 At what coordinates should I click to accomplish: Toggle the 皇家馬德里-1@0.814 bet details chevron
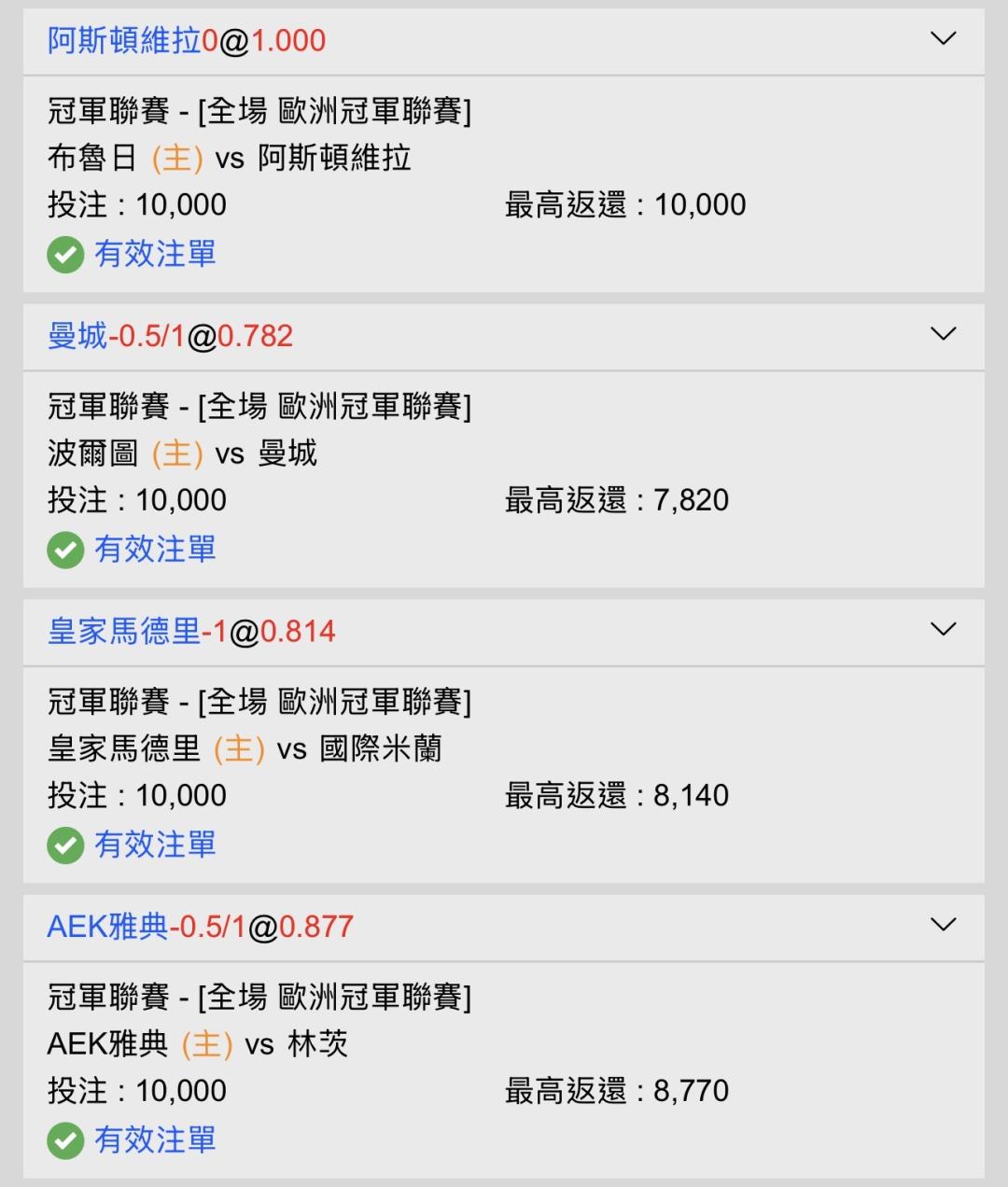[x=944, y=630]
